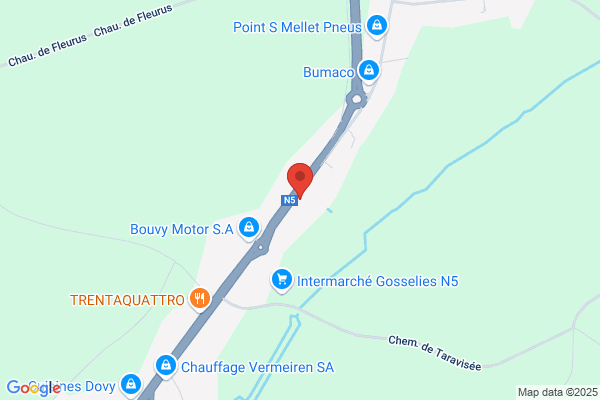Screen dimensions: 600x400
Task: Open the TRENTAQUATTRO restaurant marker
Action: 200,299
